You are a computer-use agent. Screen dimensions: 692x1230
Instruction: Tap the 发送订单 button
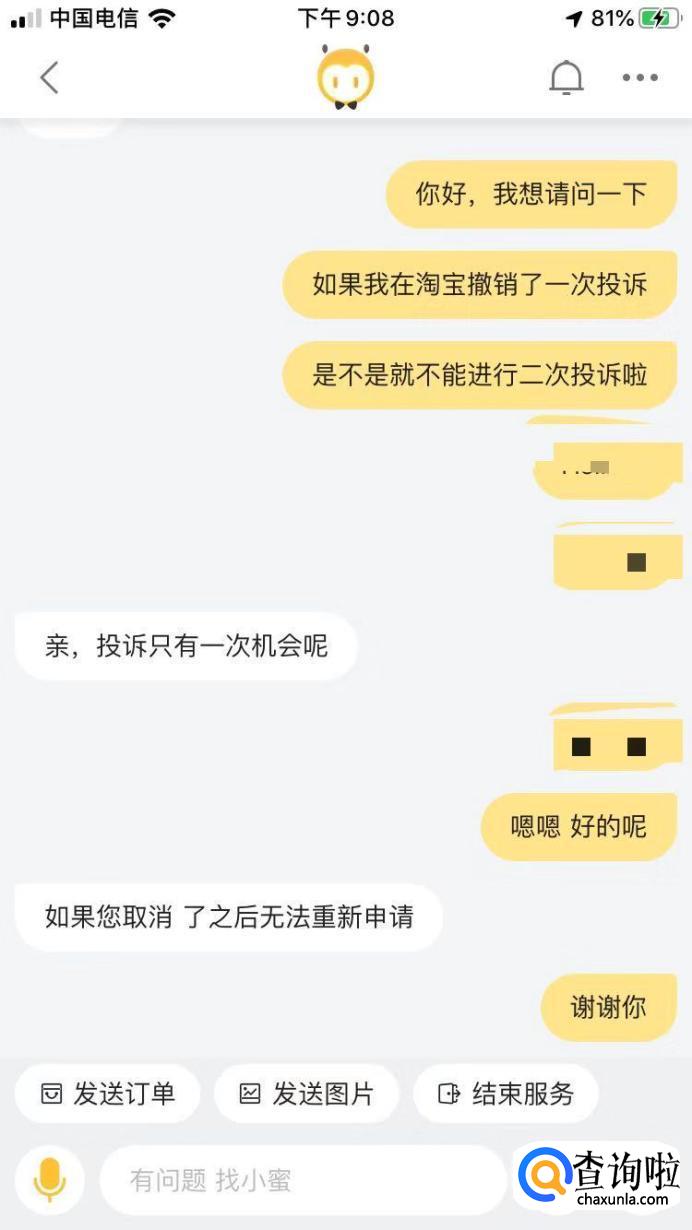pos(108,1093)
